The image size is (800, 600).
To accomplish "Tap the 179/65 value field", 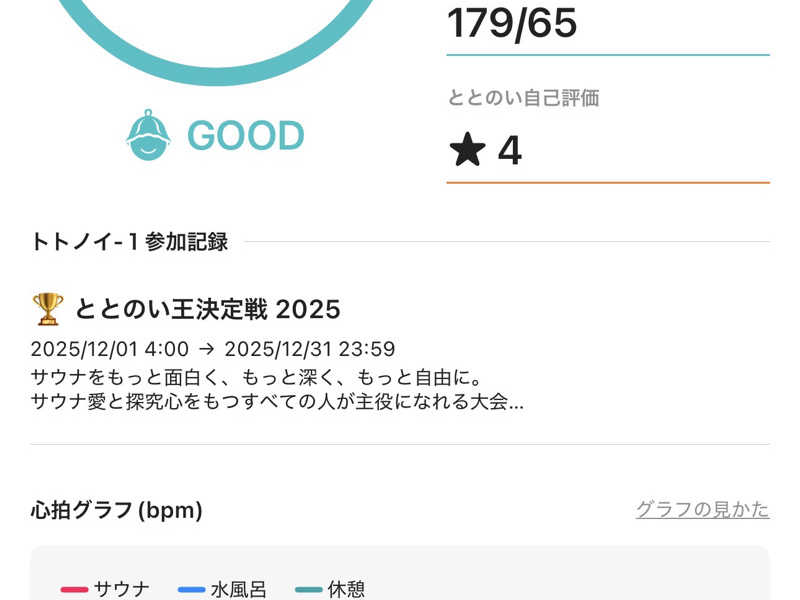I will point(607,25).
